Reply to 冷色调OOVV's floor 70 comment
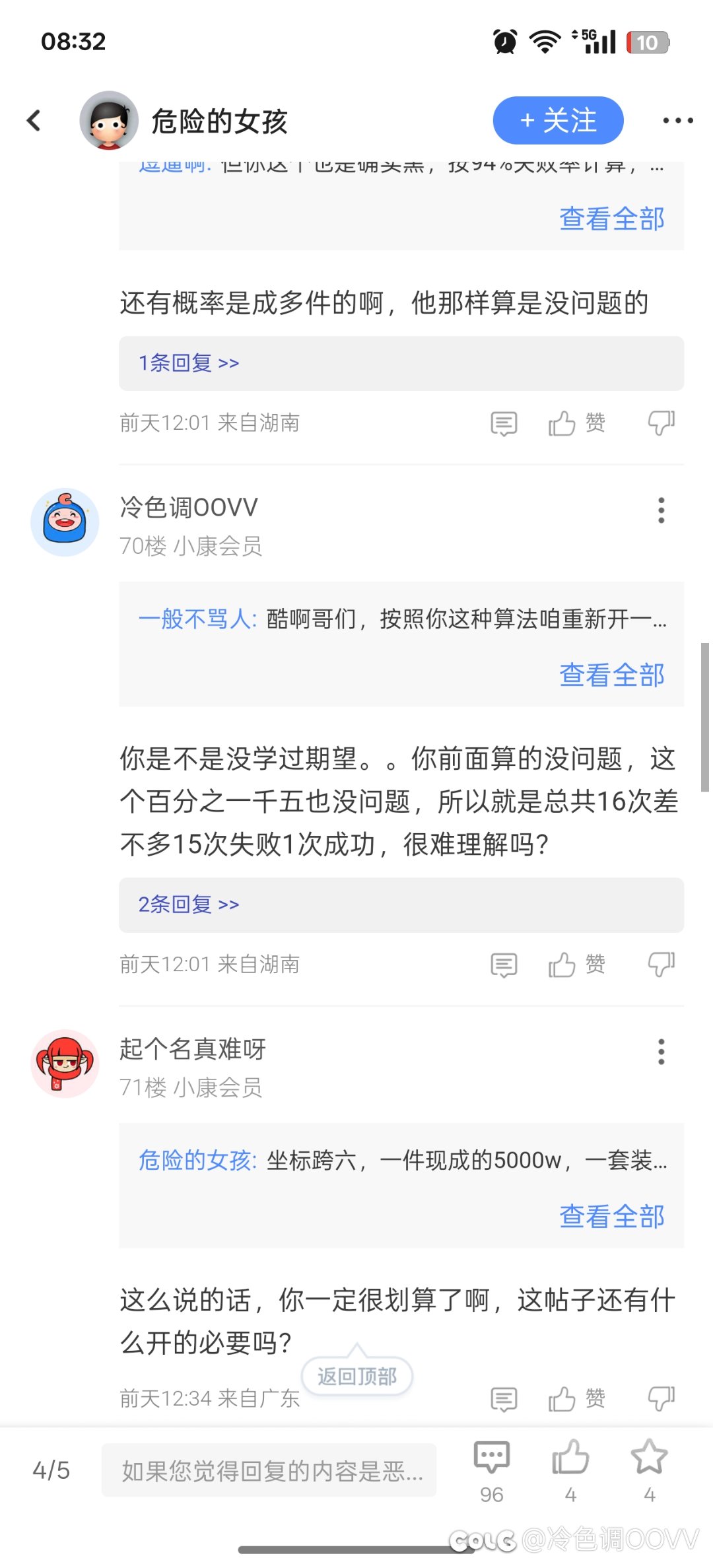713x1568 pixels. click(x=504, y=965)
